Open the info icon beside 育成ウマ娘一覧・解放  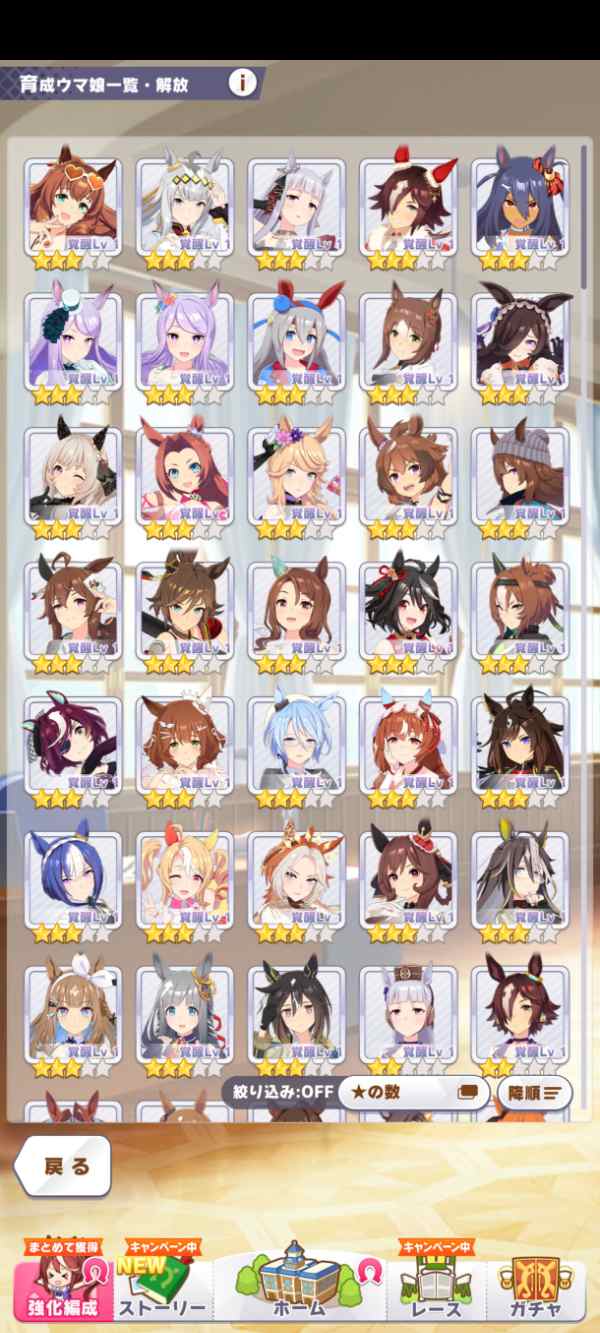point(242,83)
